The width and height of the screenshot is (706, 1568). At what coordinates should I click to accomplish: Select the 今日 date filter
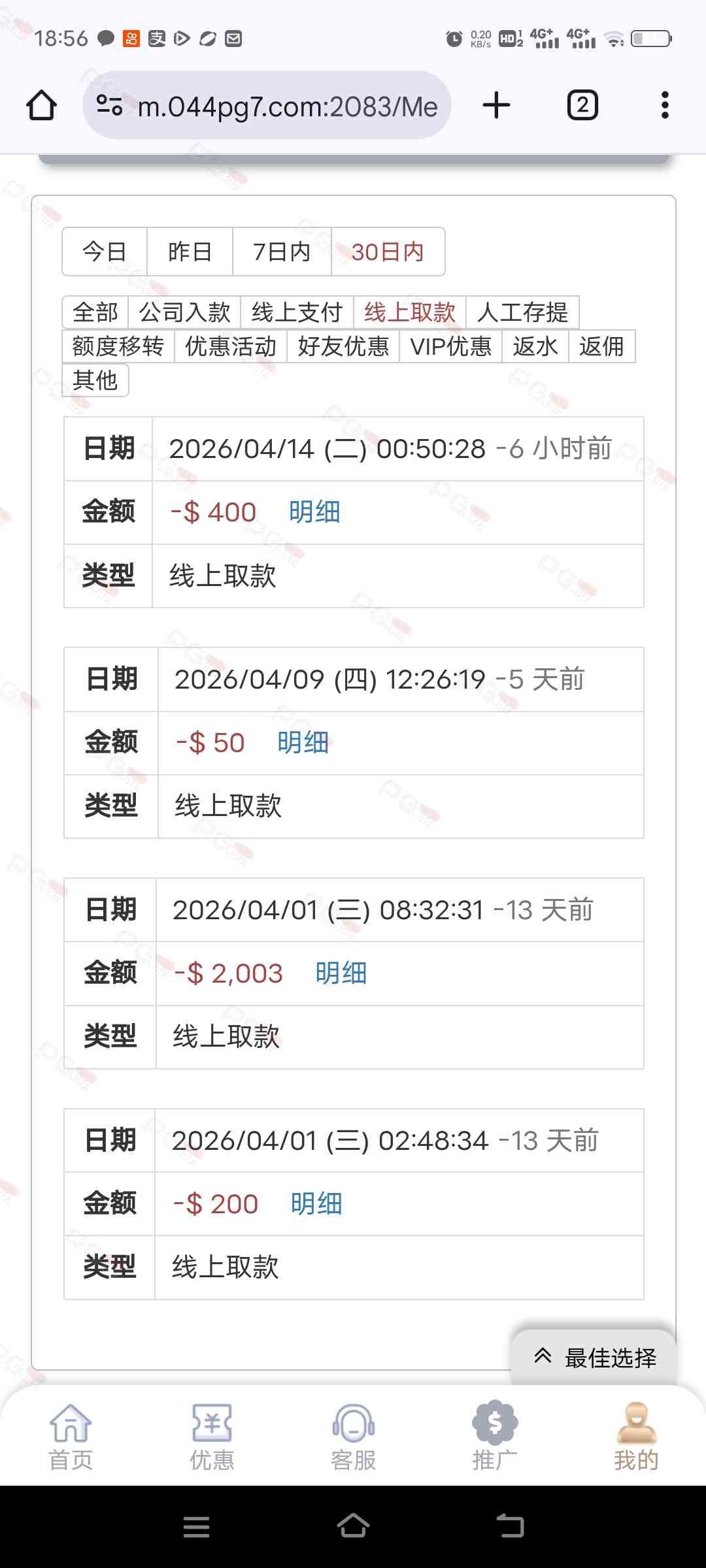pos(105,252)
